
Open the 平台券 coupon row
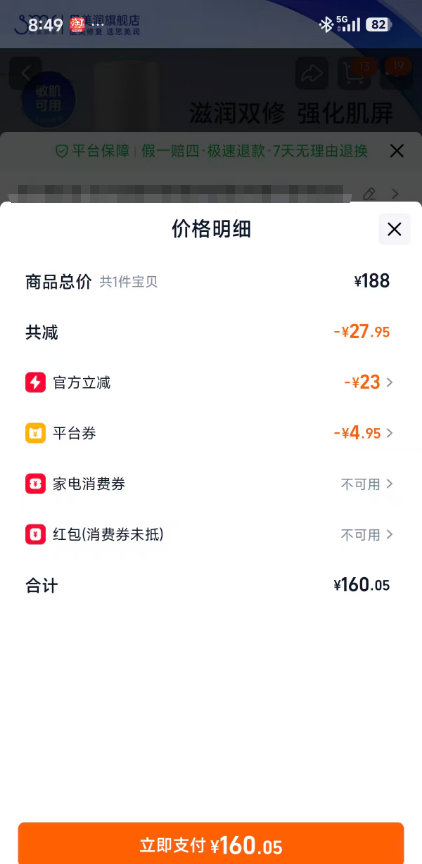pyautogui.click(x=209, y=433)
